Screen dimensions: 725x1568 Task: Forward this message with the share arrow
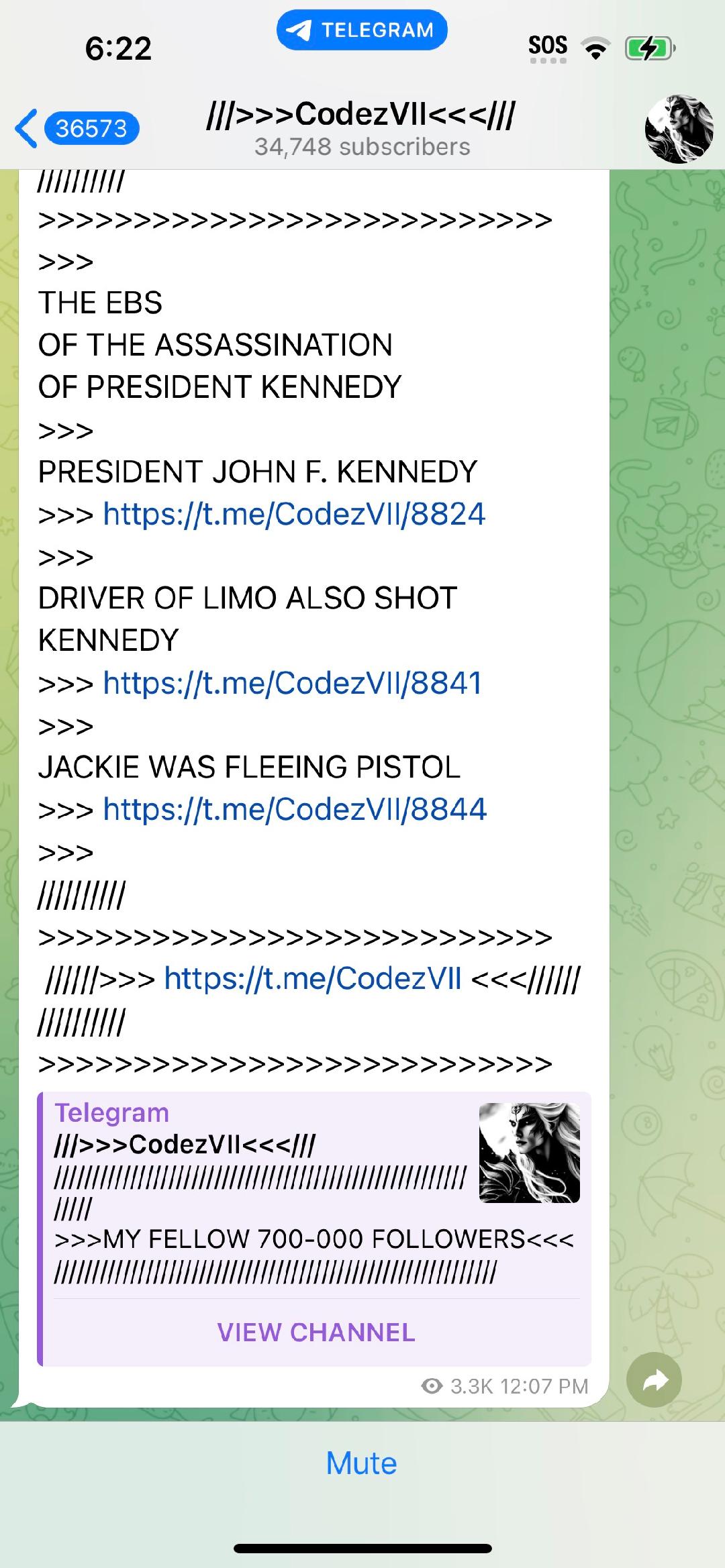pyautogui.click(x=654, y=1381)
